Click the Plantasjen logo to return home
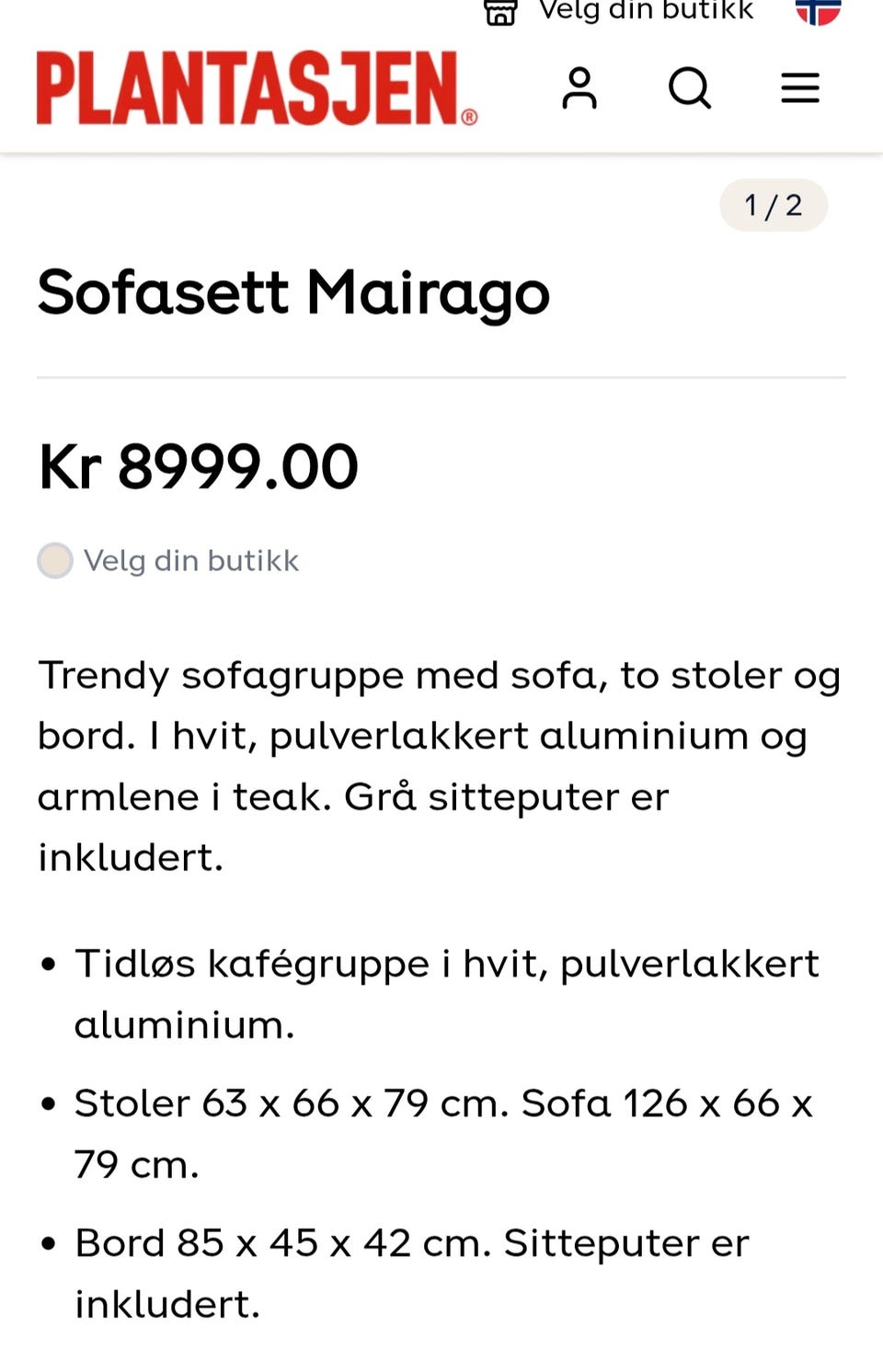 click(x=254, y=87)
